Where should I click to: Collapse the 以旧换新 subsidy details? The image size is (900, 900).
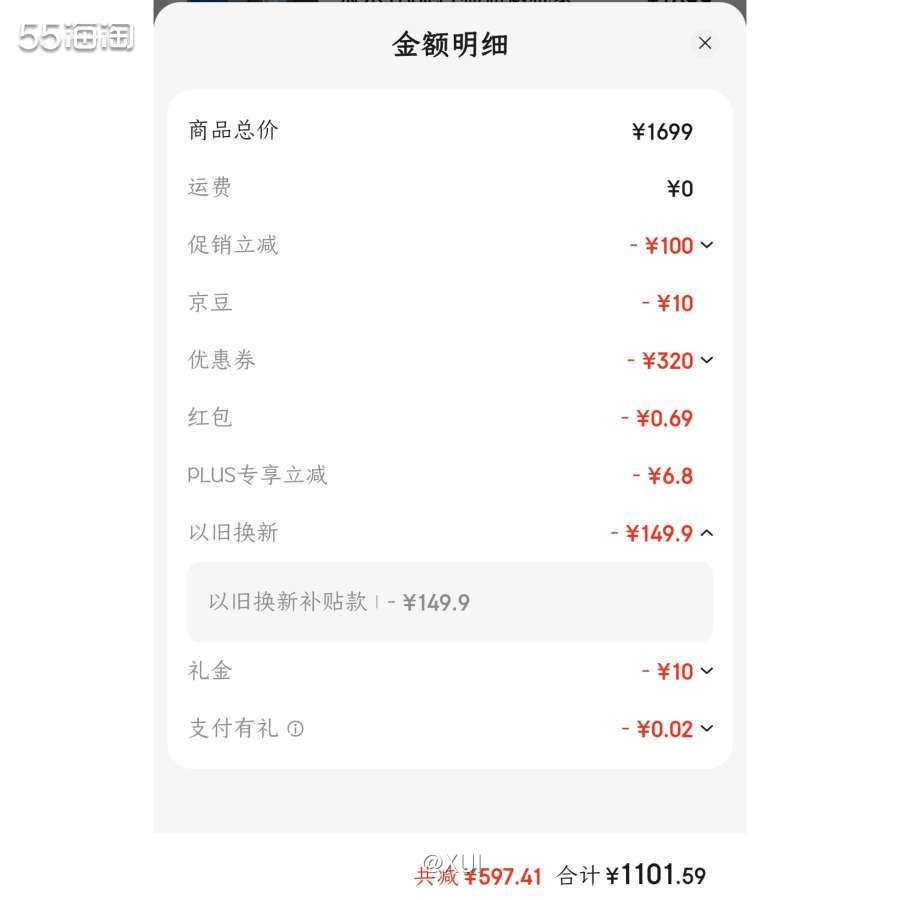pos(707,533)
